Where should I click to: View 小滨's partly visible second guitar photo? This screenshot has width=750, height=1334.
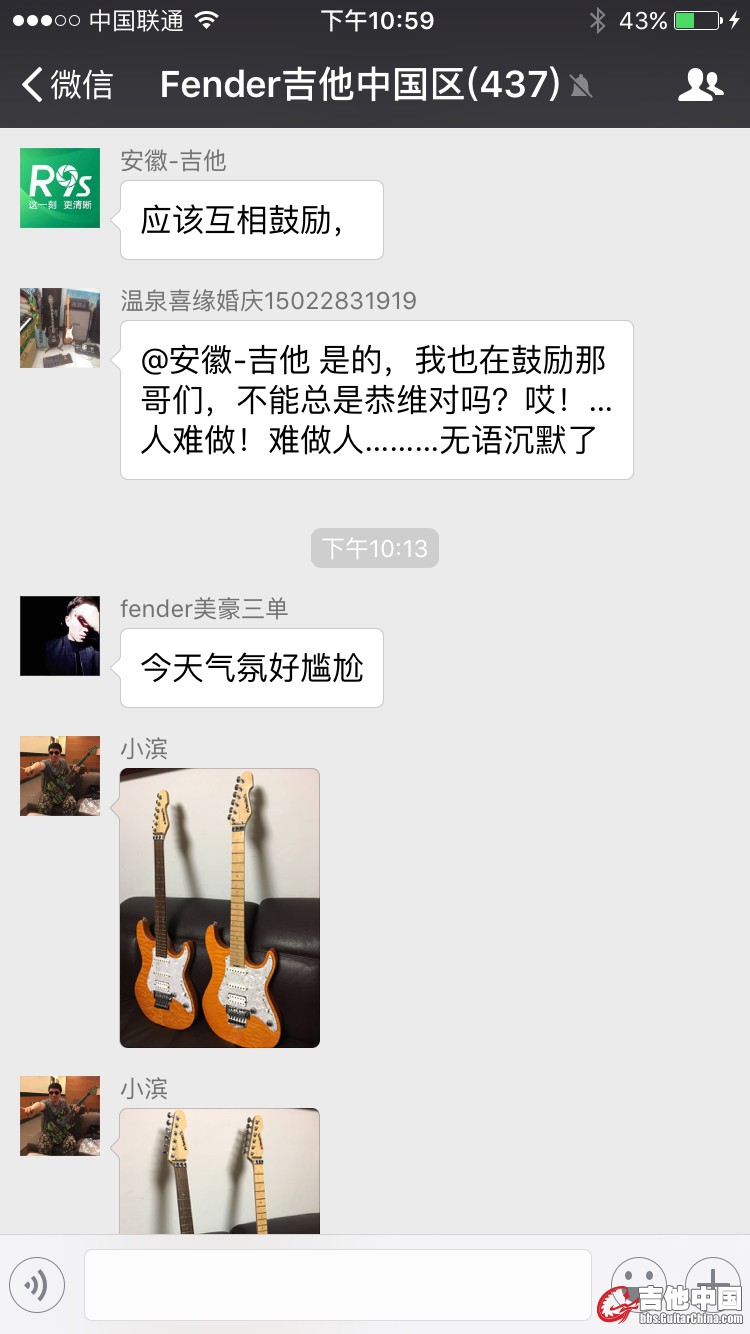pos(220,1170)
